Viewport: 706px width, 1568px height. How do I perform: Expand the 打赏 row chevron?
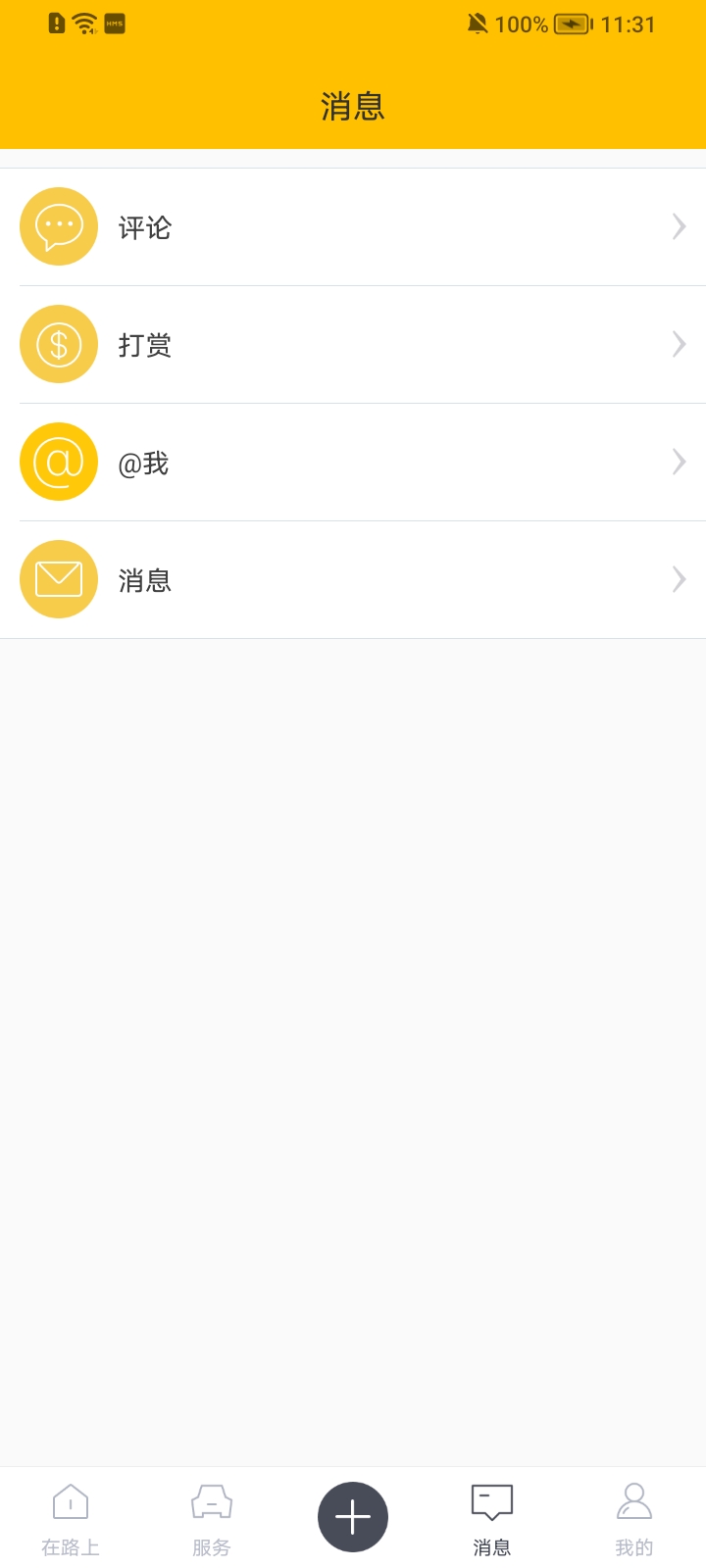tap(679, 344)
